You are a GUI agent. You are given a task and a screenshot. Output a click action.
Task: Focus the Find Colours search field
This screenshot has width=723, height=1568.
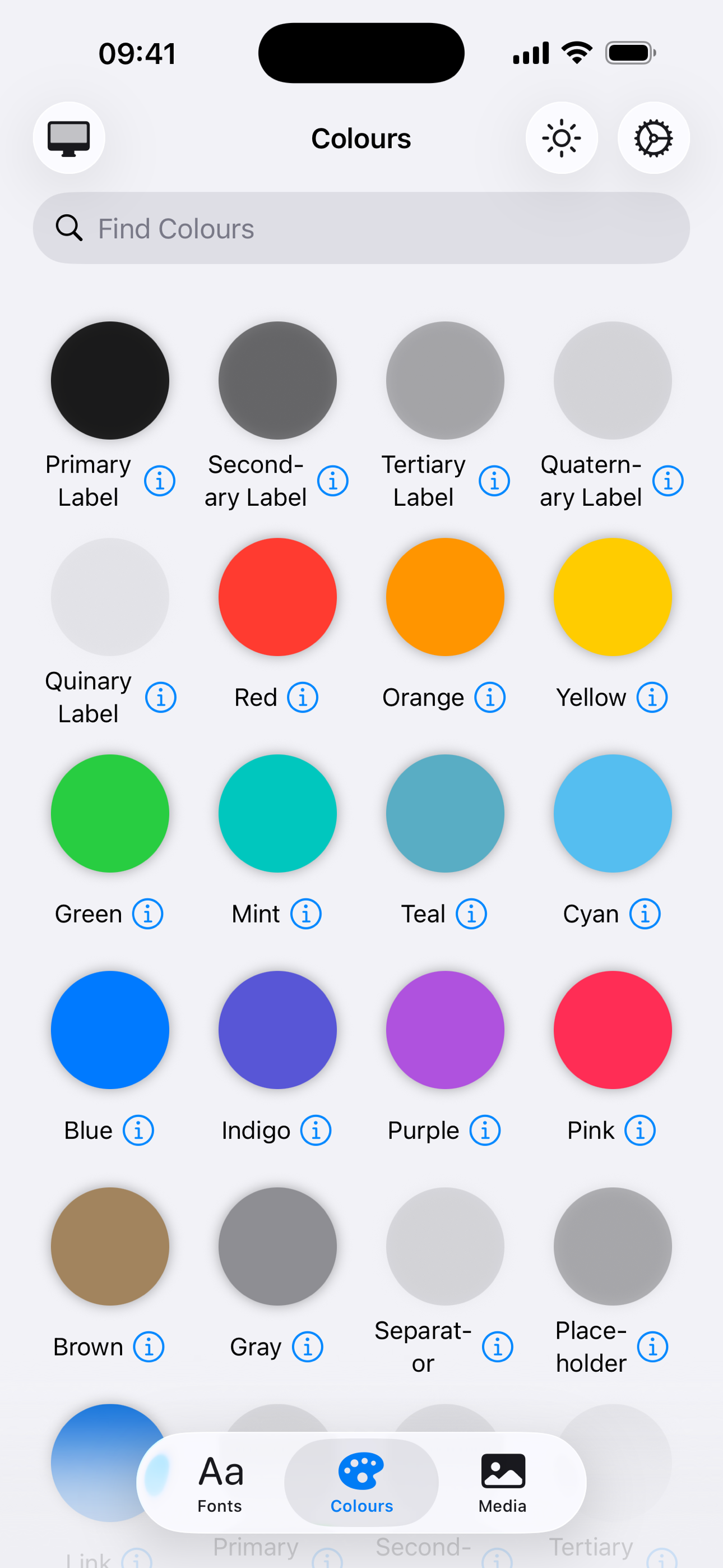tap(361, 228)
